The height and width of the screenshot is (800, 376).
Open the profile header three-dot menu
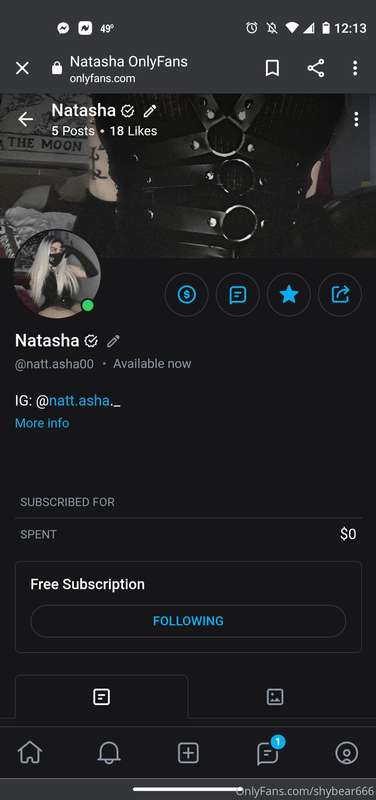pyautogui.click(x=356, y=119)
